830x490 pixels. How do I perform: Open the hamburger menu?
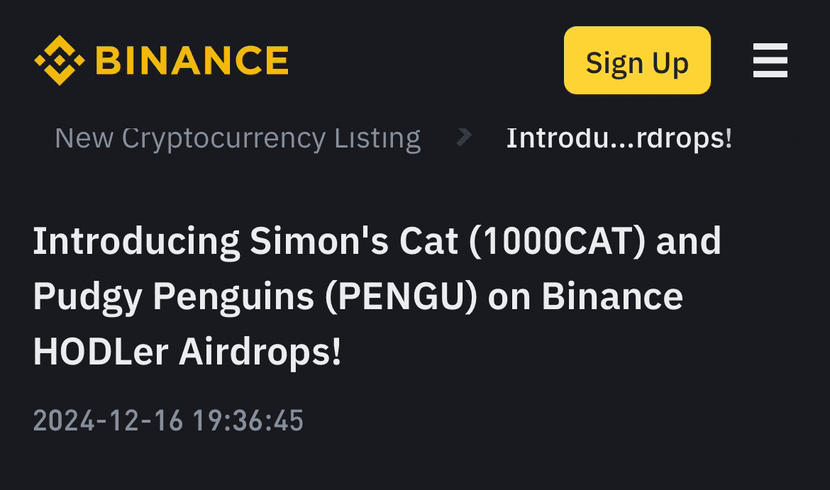pos(770,60)
